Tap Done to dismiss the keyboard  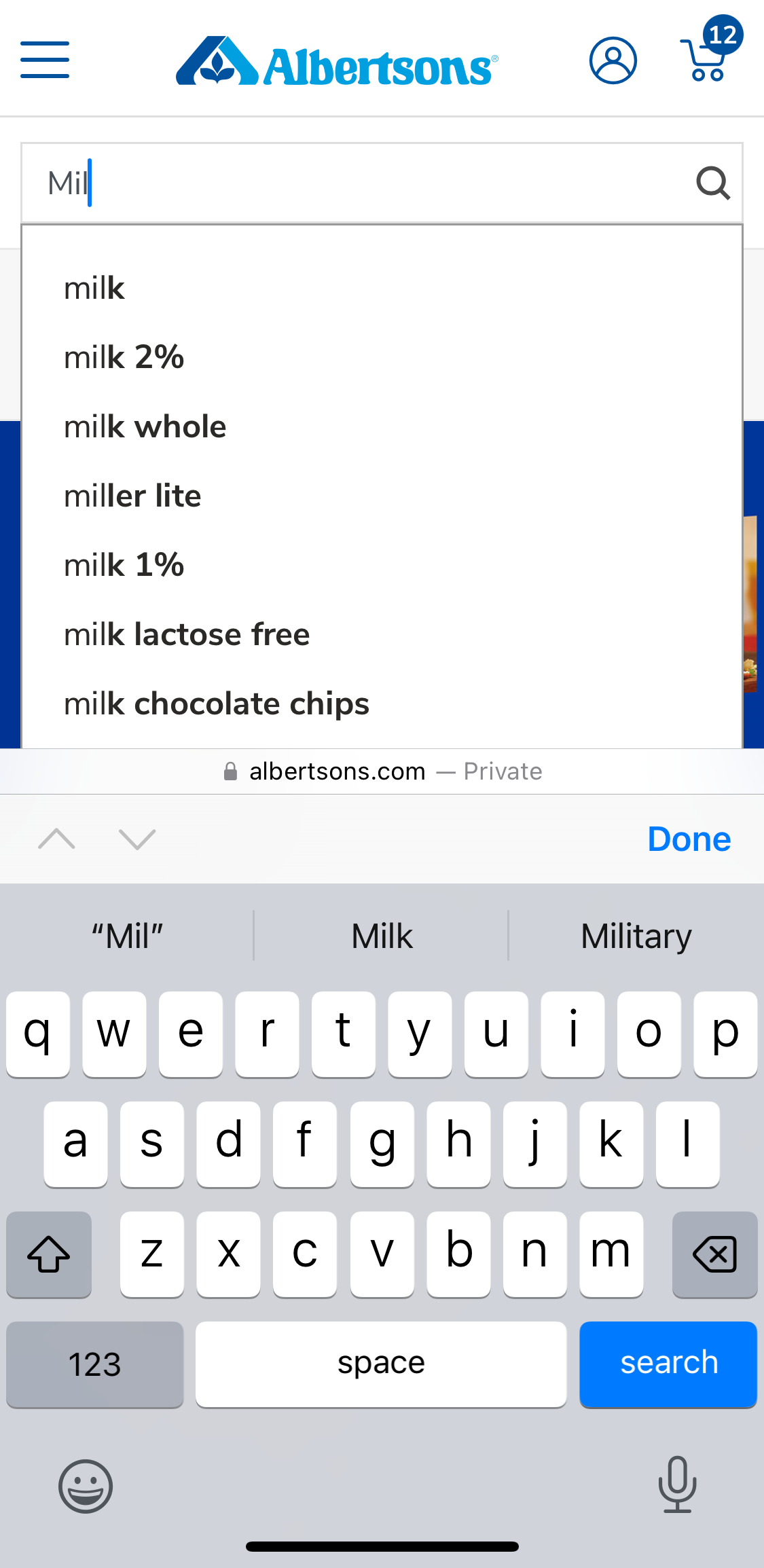689,839
